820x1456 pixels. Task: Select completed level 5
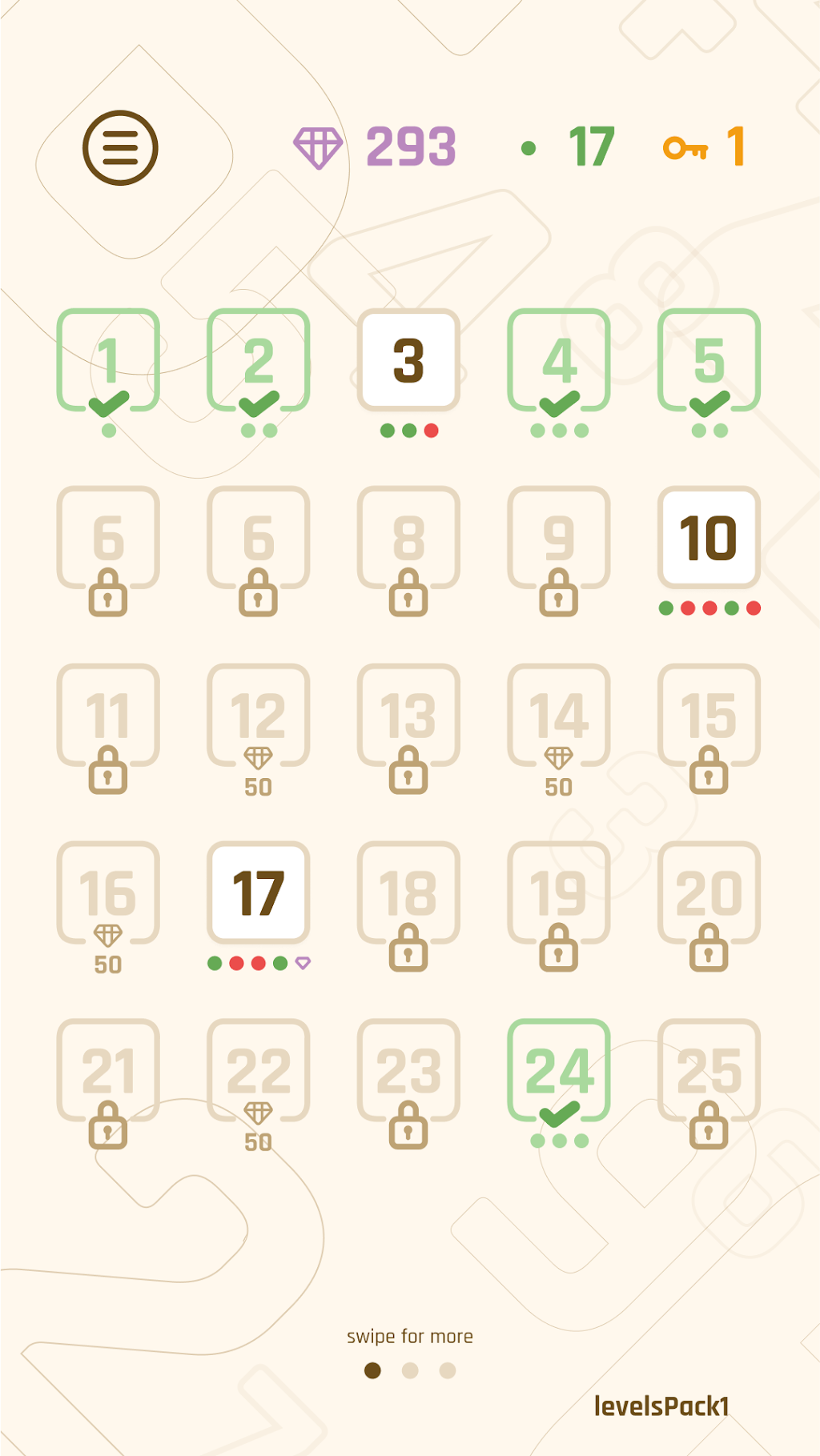point(709,361)
